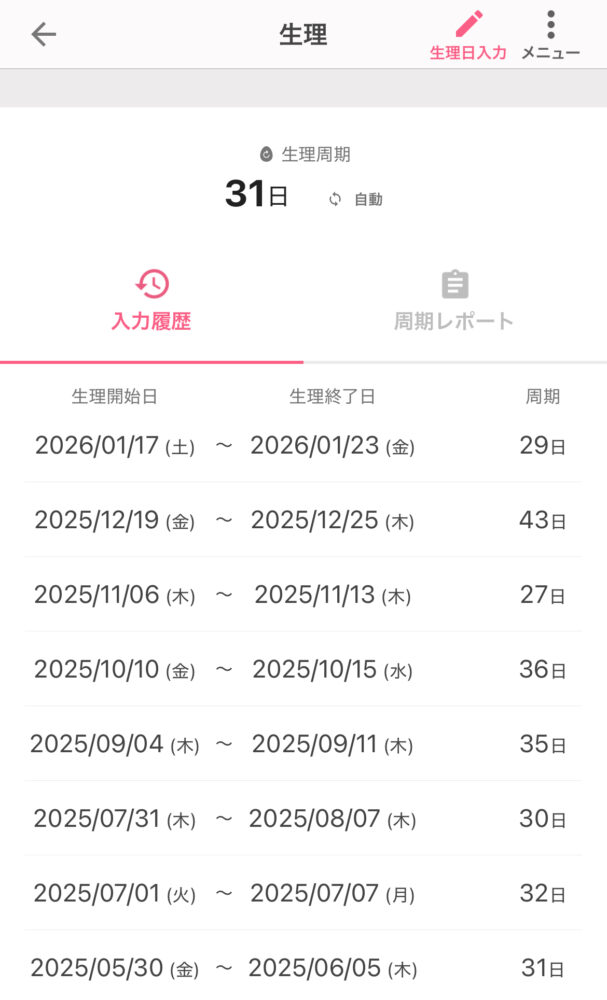This screenshot has height=1000, width=607.
Task: Select the 入力履歴 tab
Action: click(151, 300)
